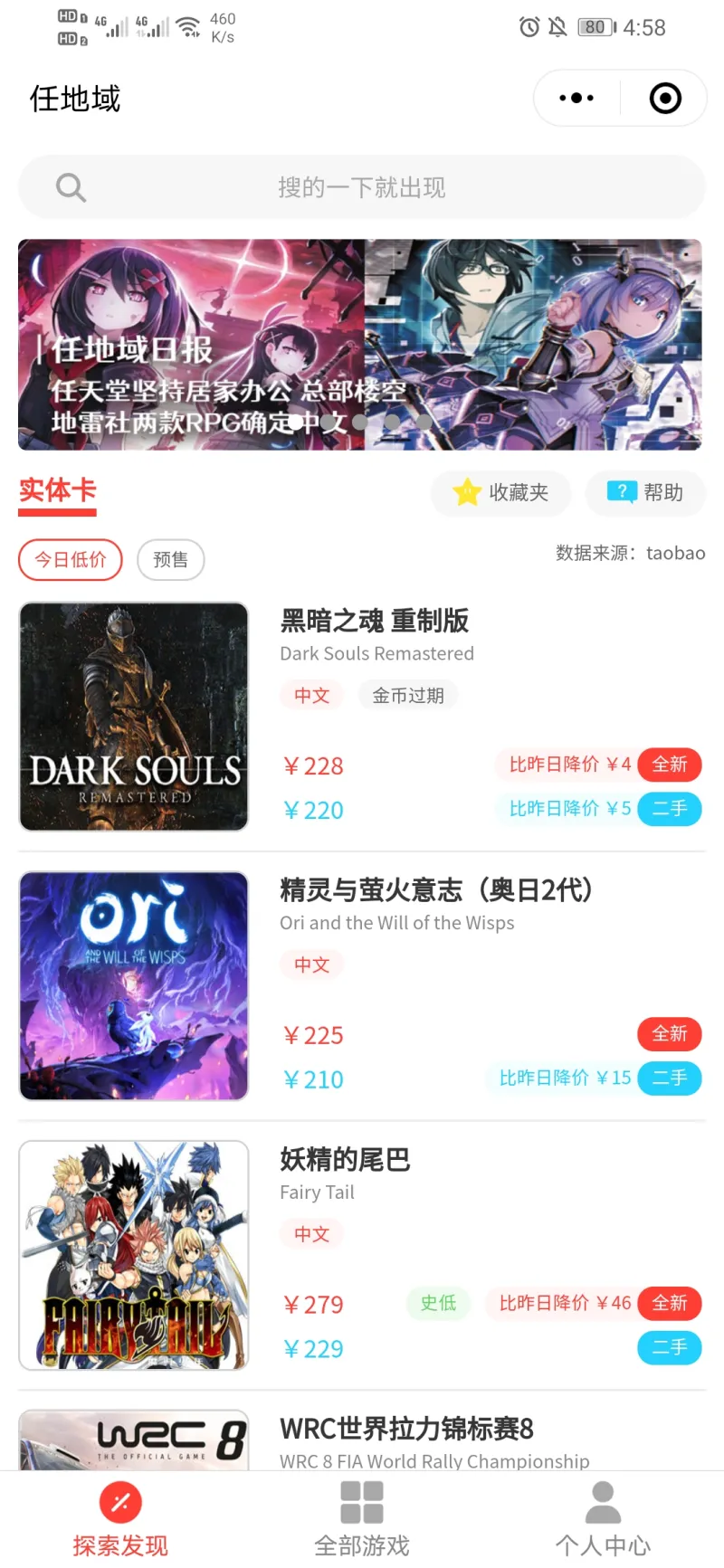
Task: Choose 二手 option for Ori game
Action: click(670, 1078)
